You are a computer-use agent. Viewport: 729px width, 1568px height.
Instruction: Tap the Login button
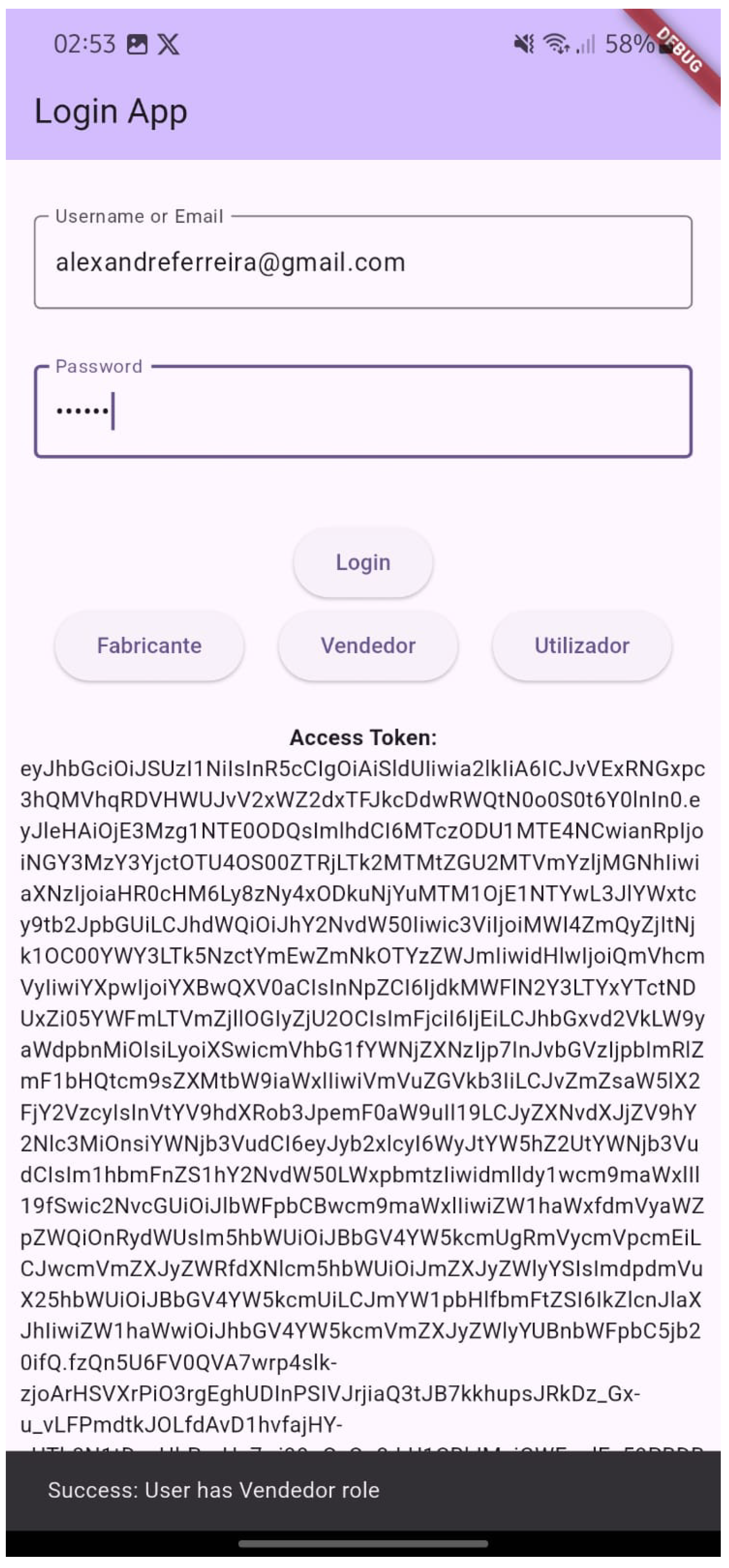click(363, 562)
